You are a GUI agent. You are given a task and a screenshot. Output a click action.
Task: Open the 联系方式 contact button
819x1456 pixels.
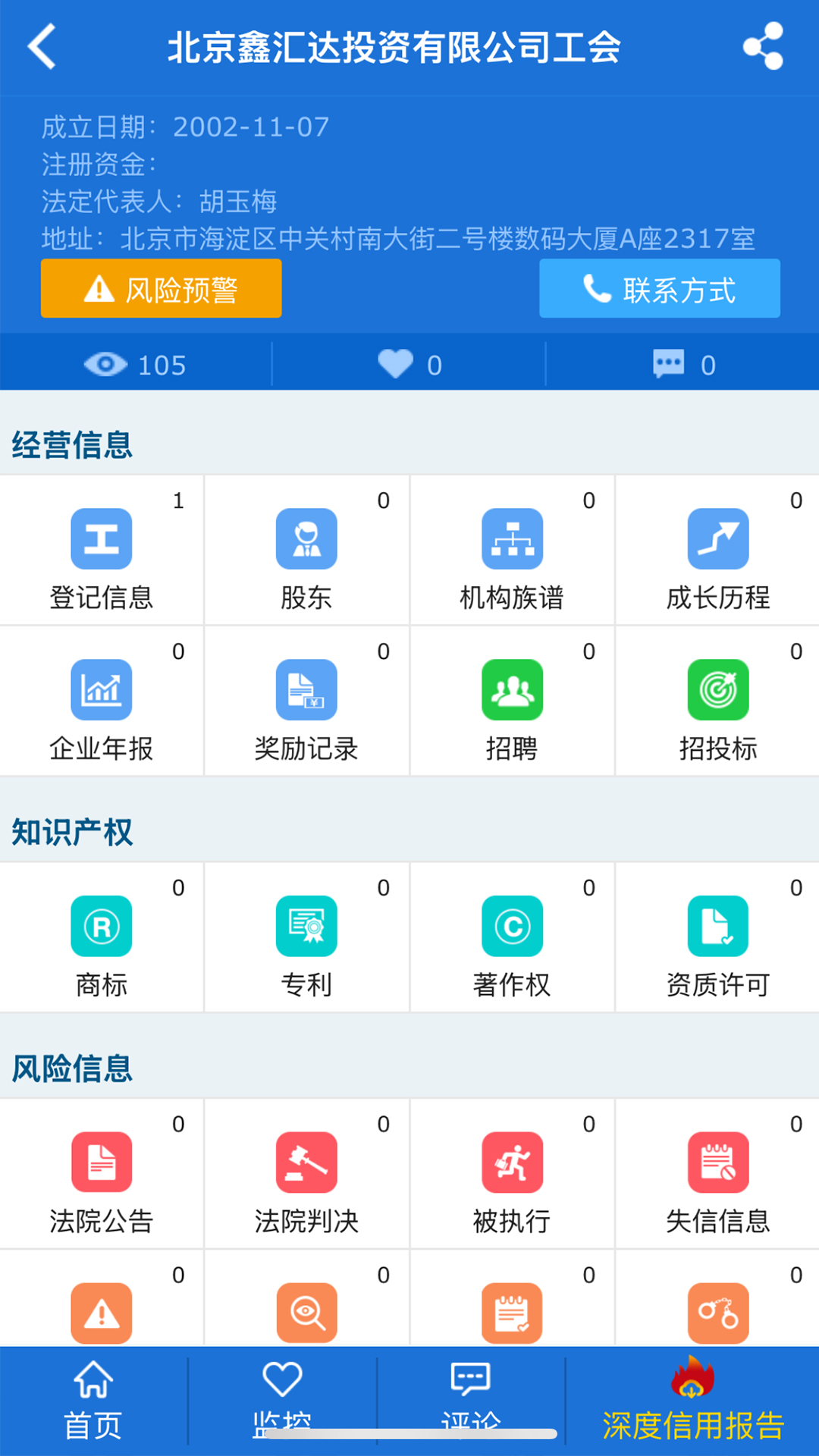click(659, 288)
